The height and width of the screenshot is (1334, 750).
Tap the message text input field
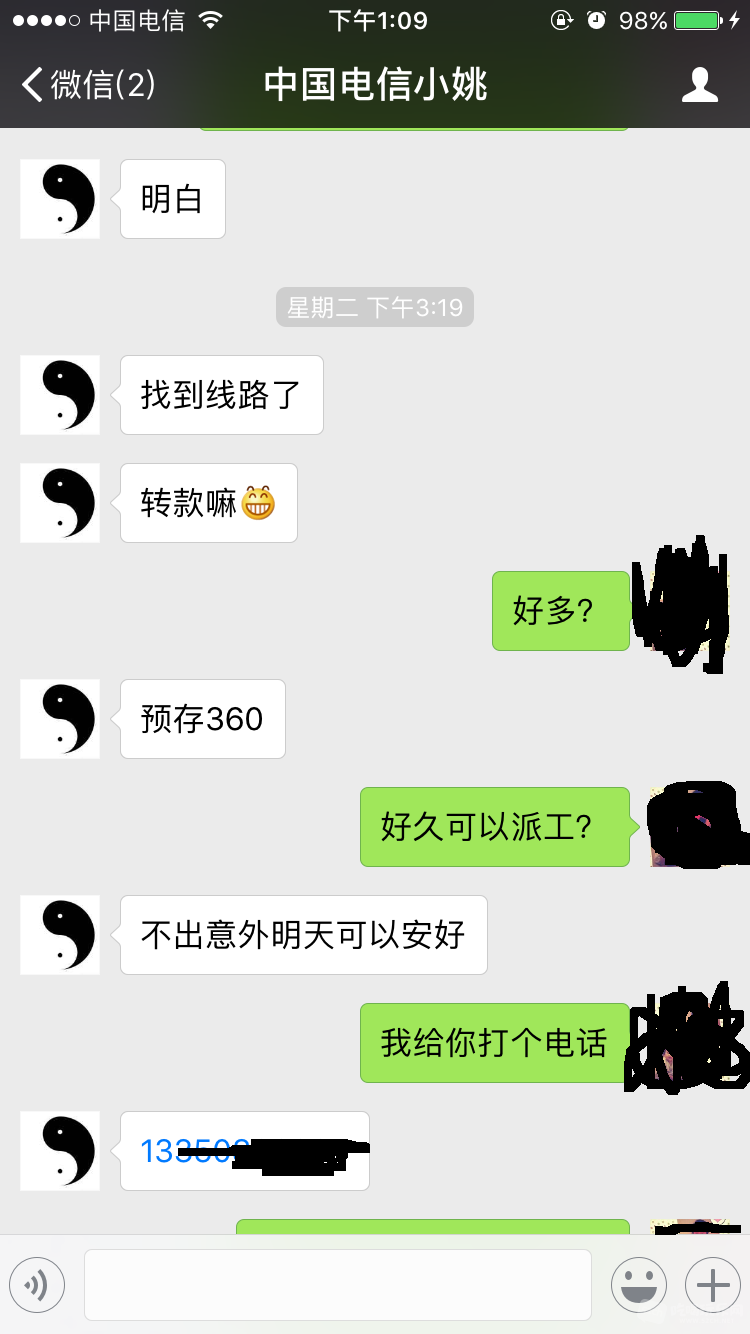pyautogui.click(x=337, y=1285)
